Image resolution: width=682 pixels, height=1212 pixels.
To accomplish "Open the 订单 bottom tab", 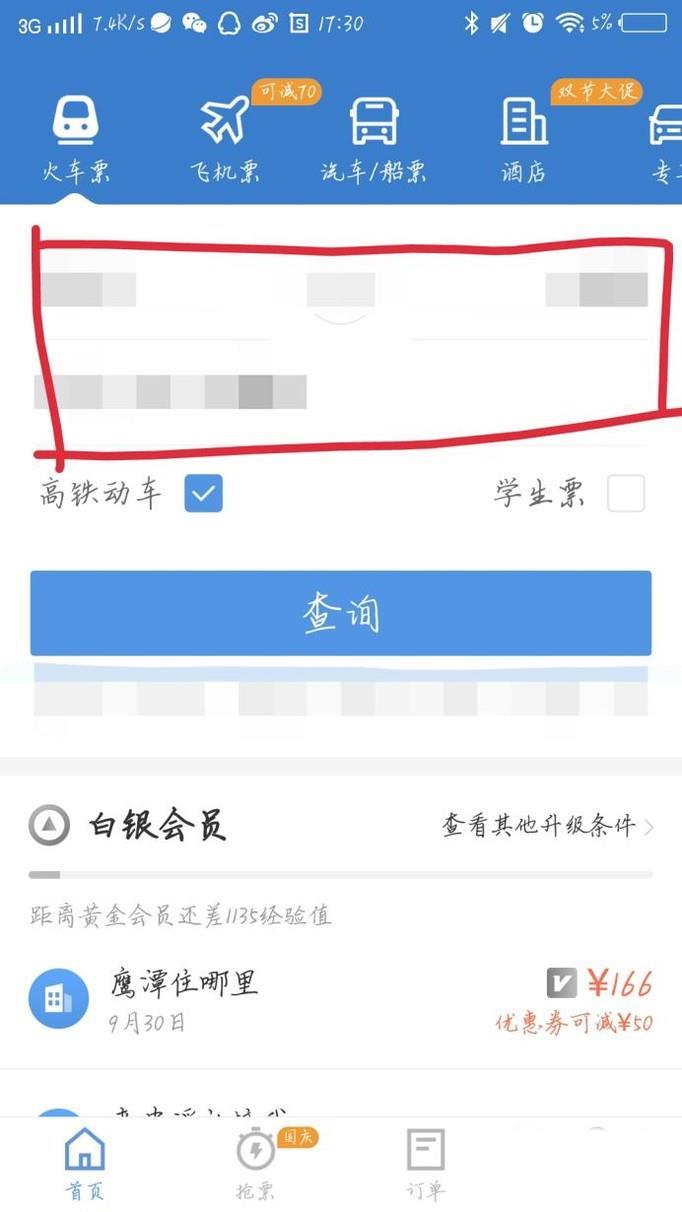I will (425, 1163).
